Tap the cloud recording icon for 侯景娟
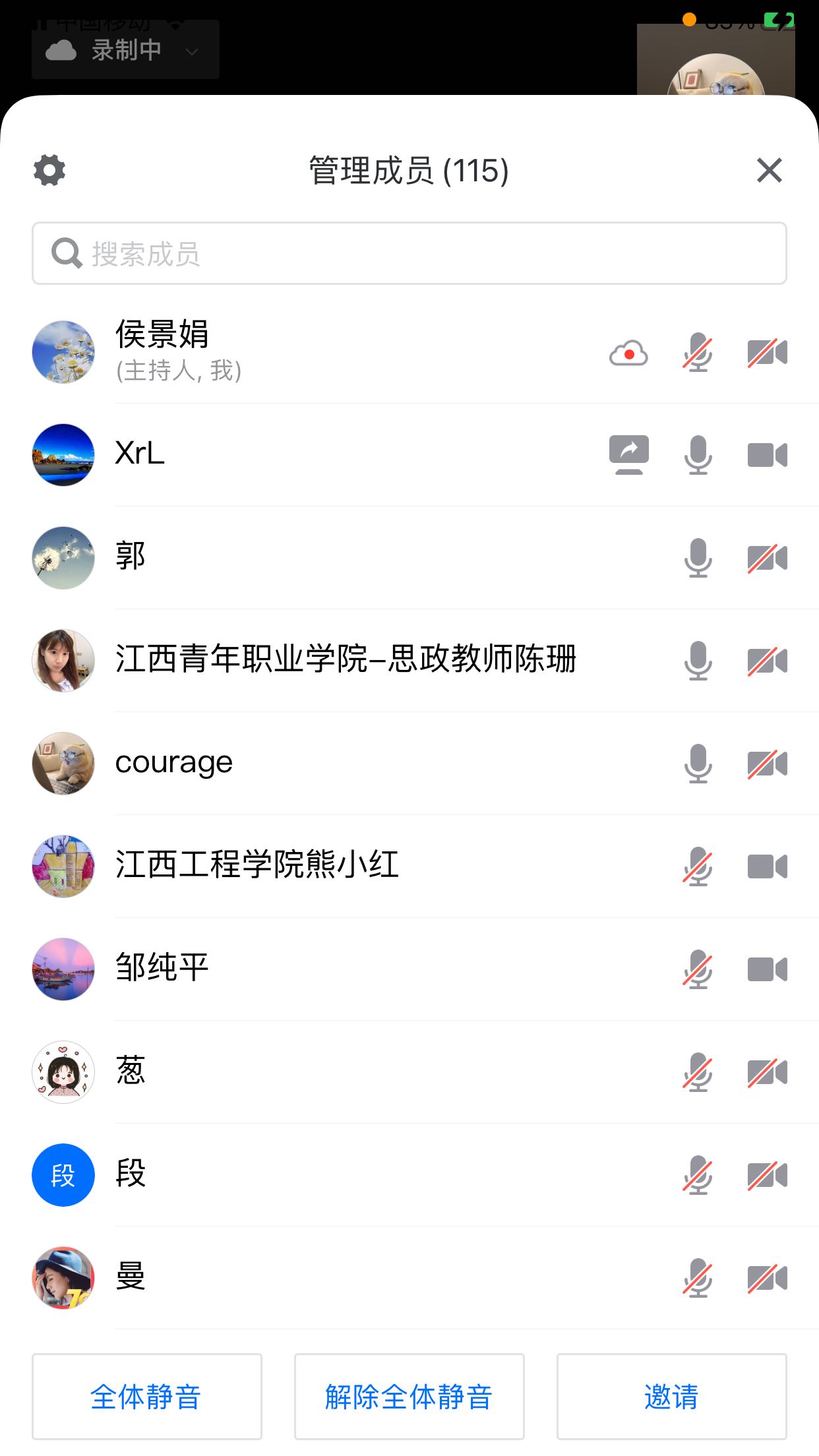819x1456 pixels. tap(628, 353)
